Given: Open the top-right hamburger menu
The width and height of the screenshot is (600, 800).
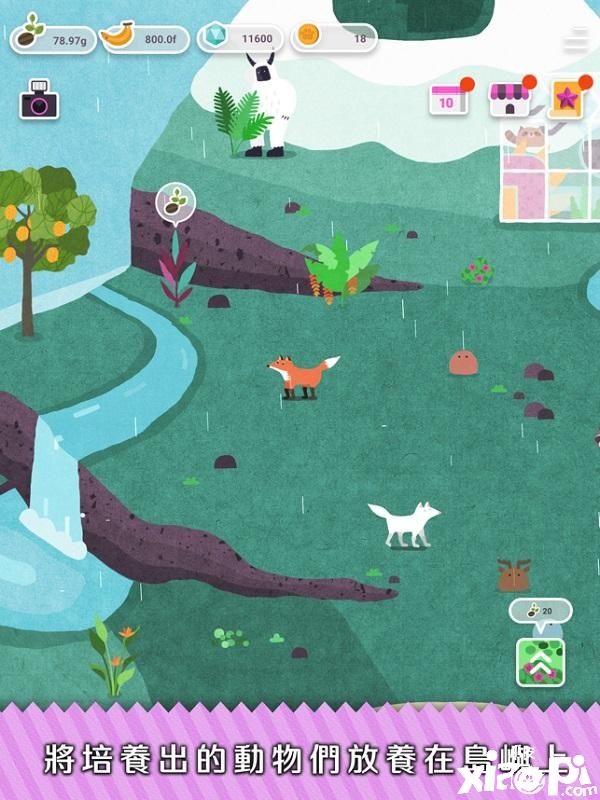Looking at the screenshot, I should [575, 40].
